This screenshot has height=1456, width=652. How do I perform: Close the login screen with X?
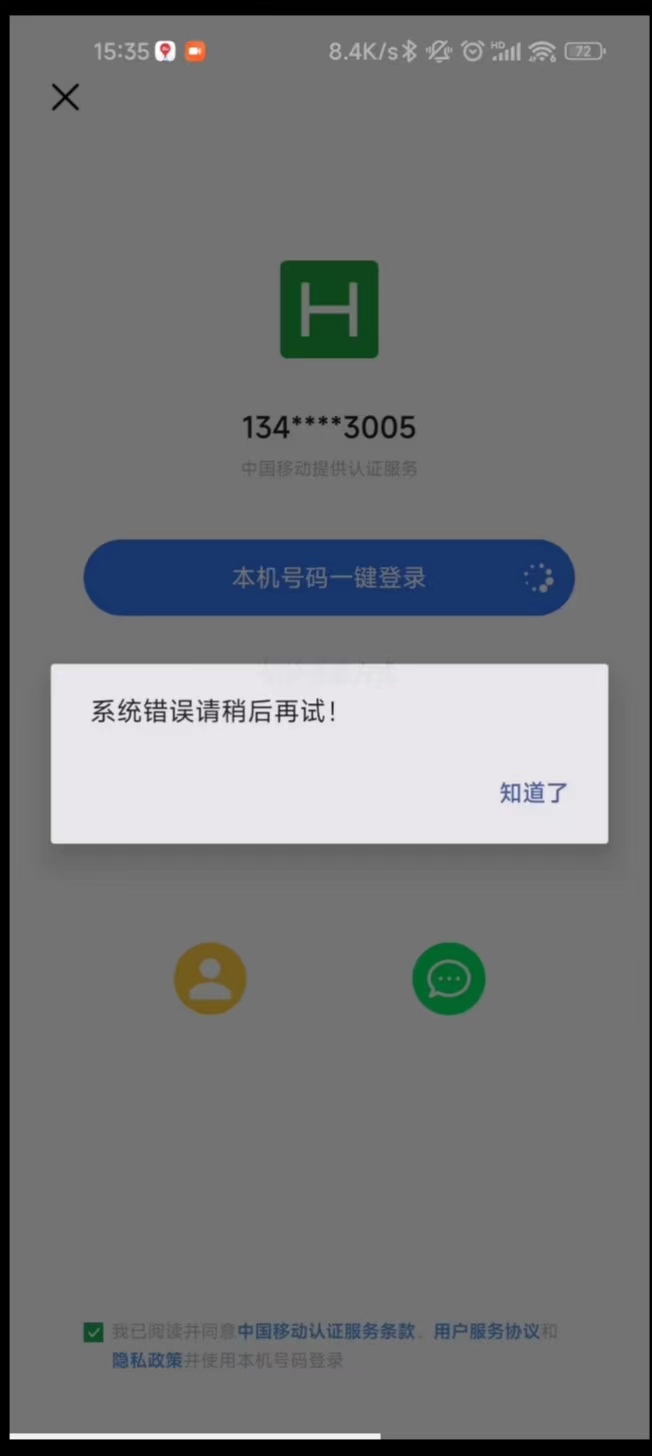pos(65,97)
